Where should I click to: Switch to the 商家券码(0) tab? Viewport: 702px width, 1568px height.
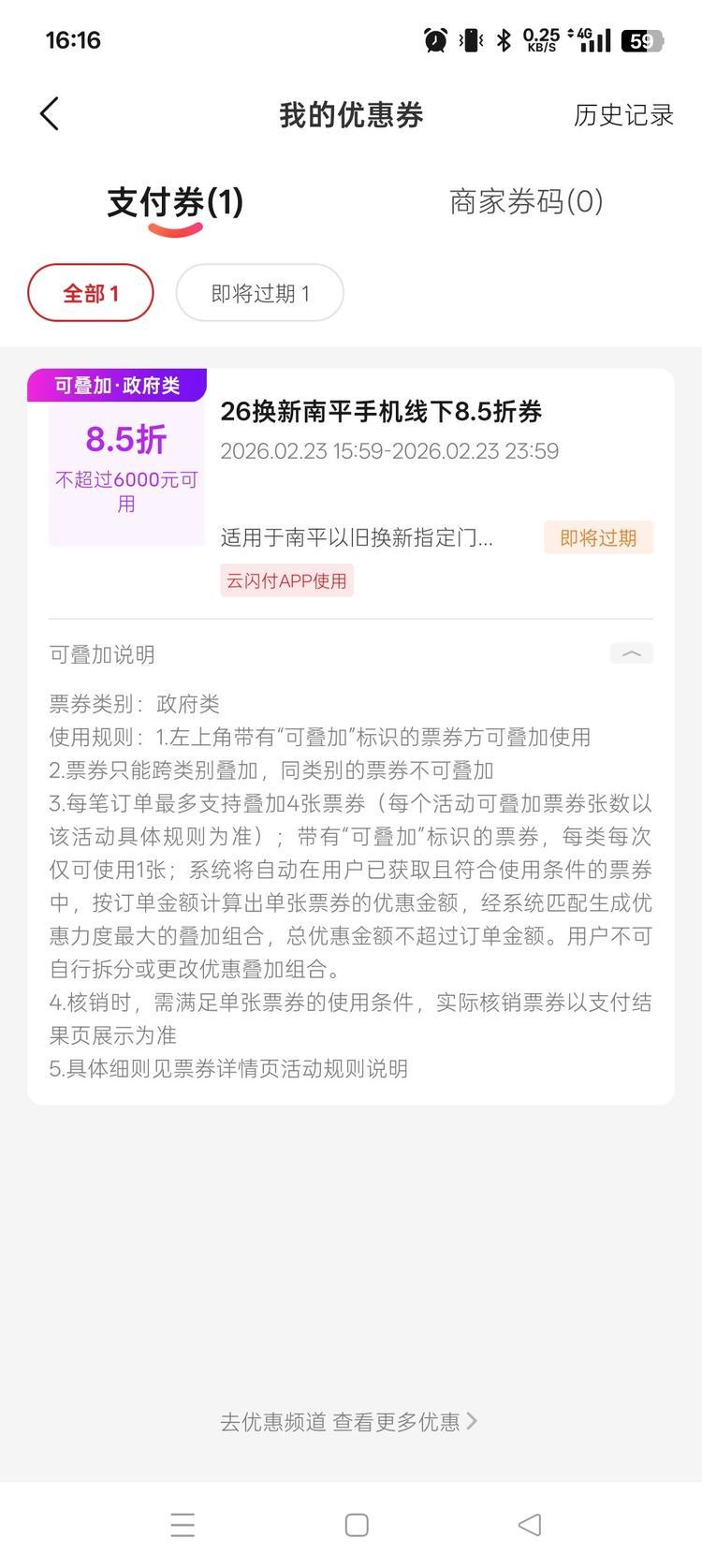click(526, 202)
